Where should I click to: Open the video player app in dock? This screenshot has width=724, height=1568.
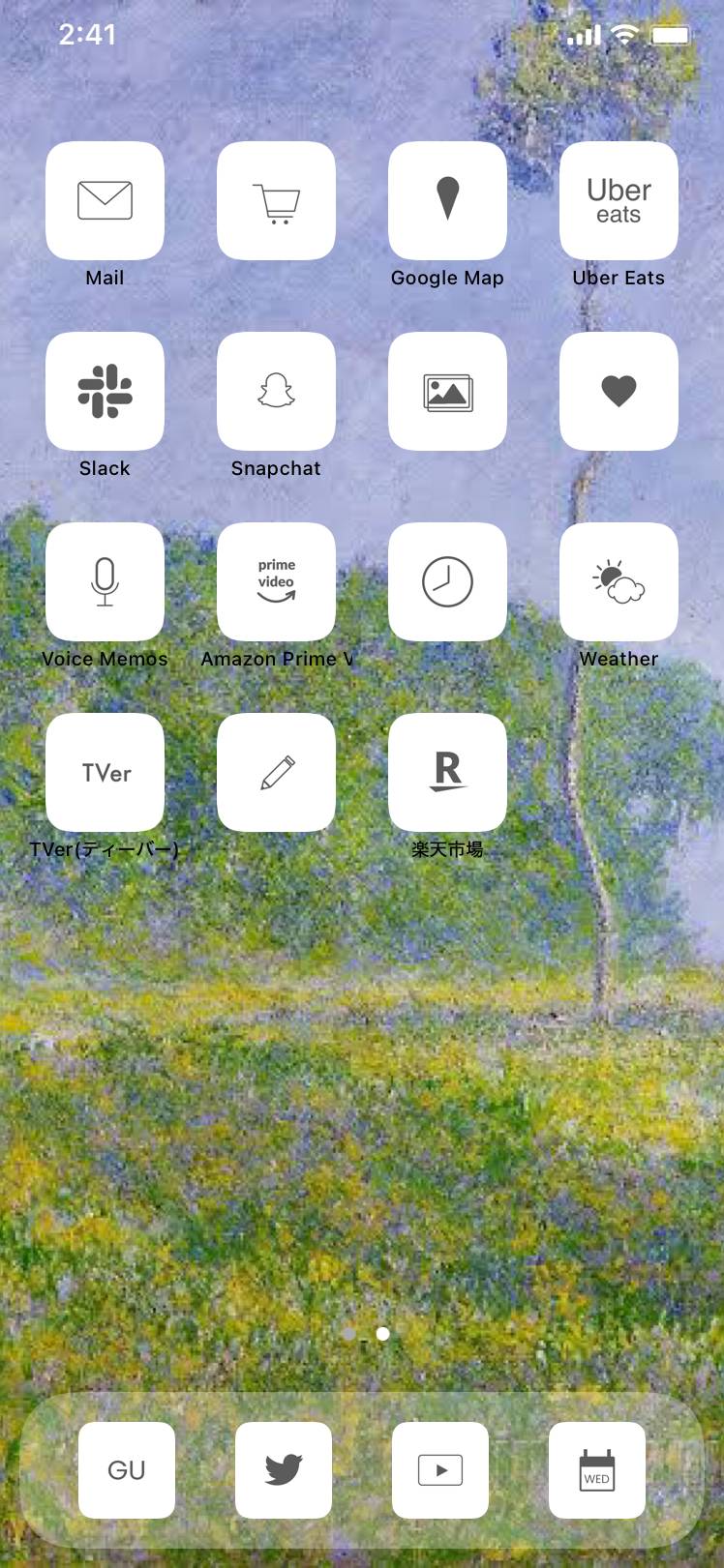click(440, 1469)
